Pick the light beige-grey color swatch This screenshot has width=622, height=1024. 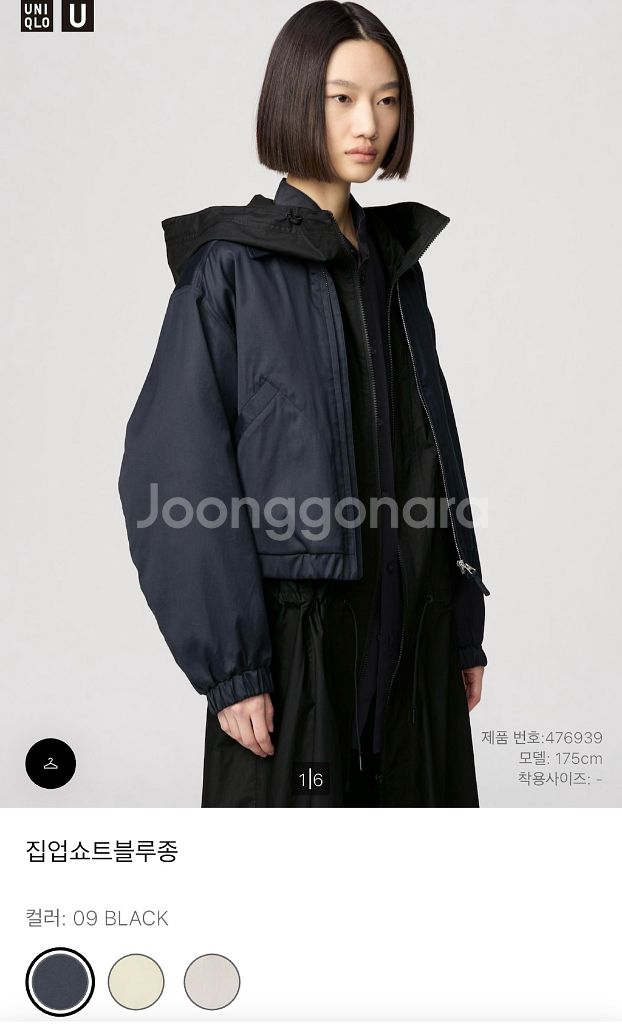tap(212, 981)
